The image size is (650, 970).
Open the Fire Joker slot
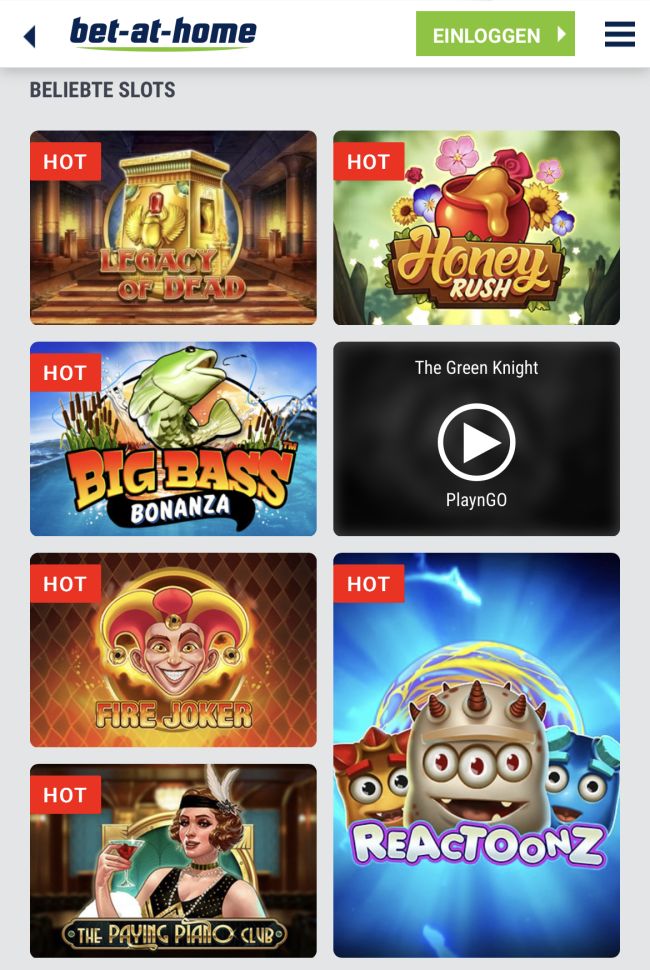[x=173, y=650]
